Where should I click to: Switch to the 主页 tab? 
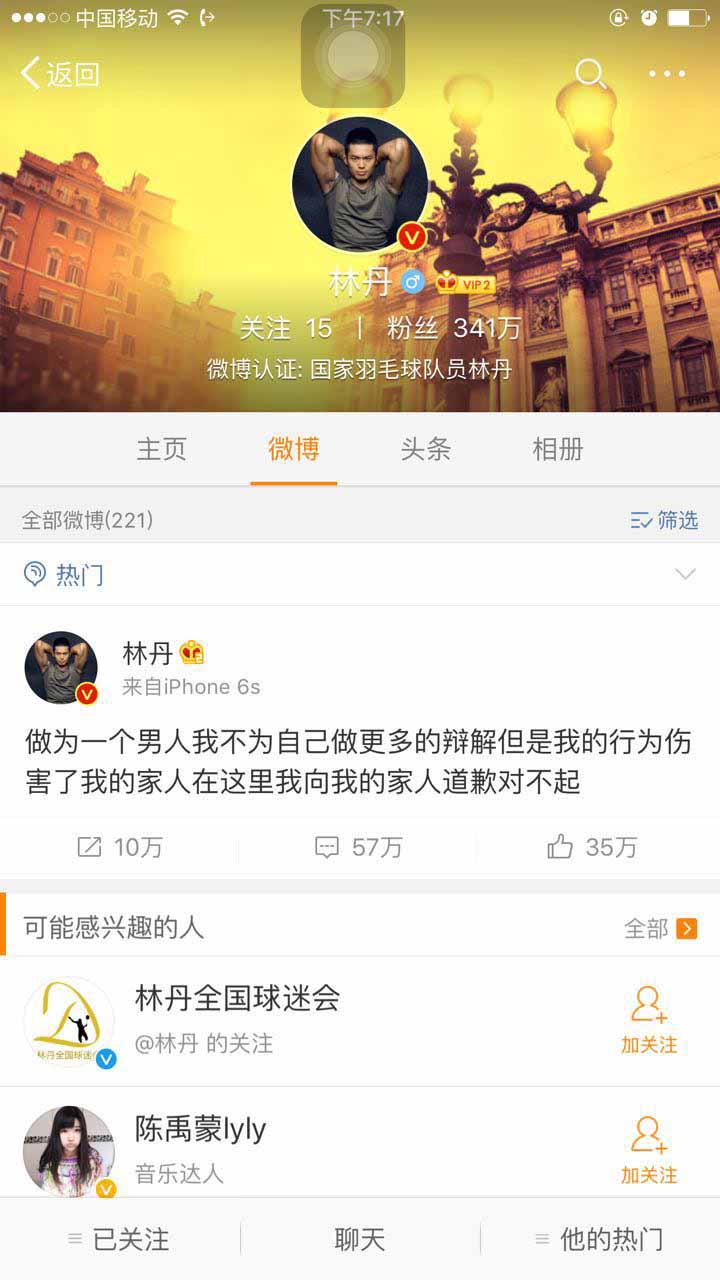coord(162,450)
